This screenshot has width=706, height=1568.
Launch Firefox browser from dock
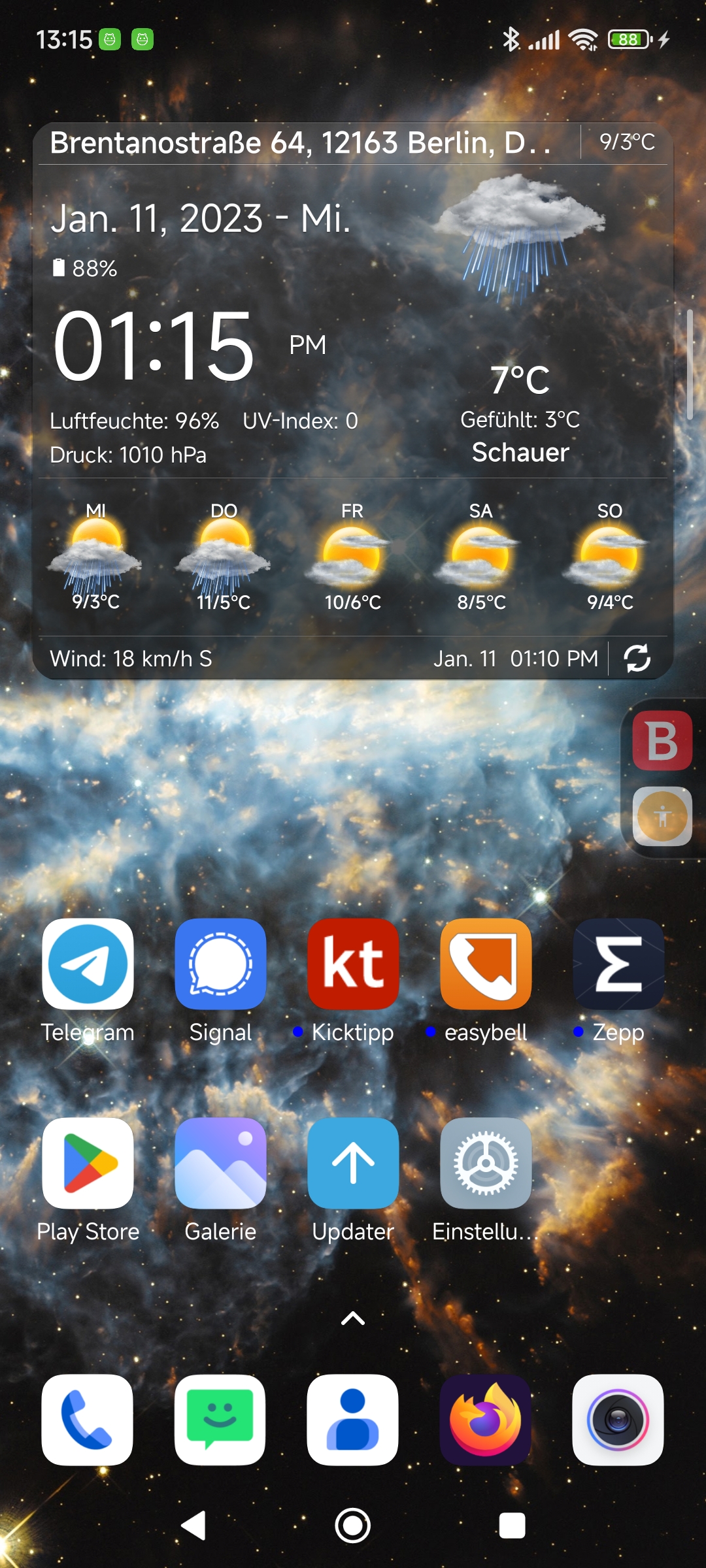486,1420
